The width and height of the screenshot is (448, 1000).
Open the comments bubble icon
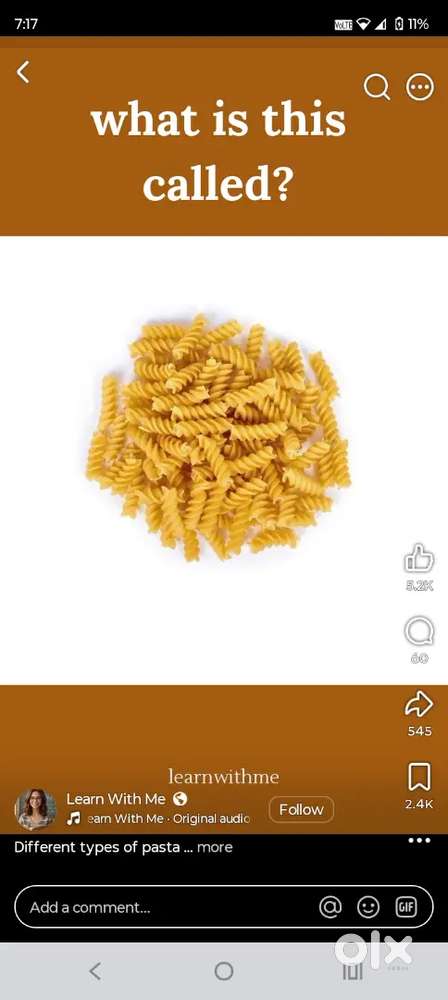419,632
